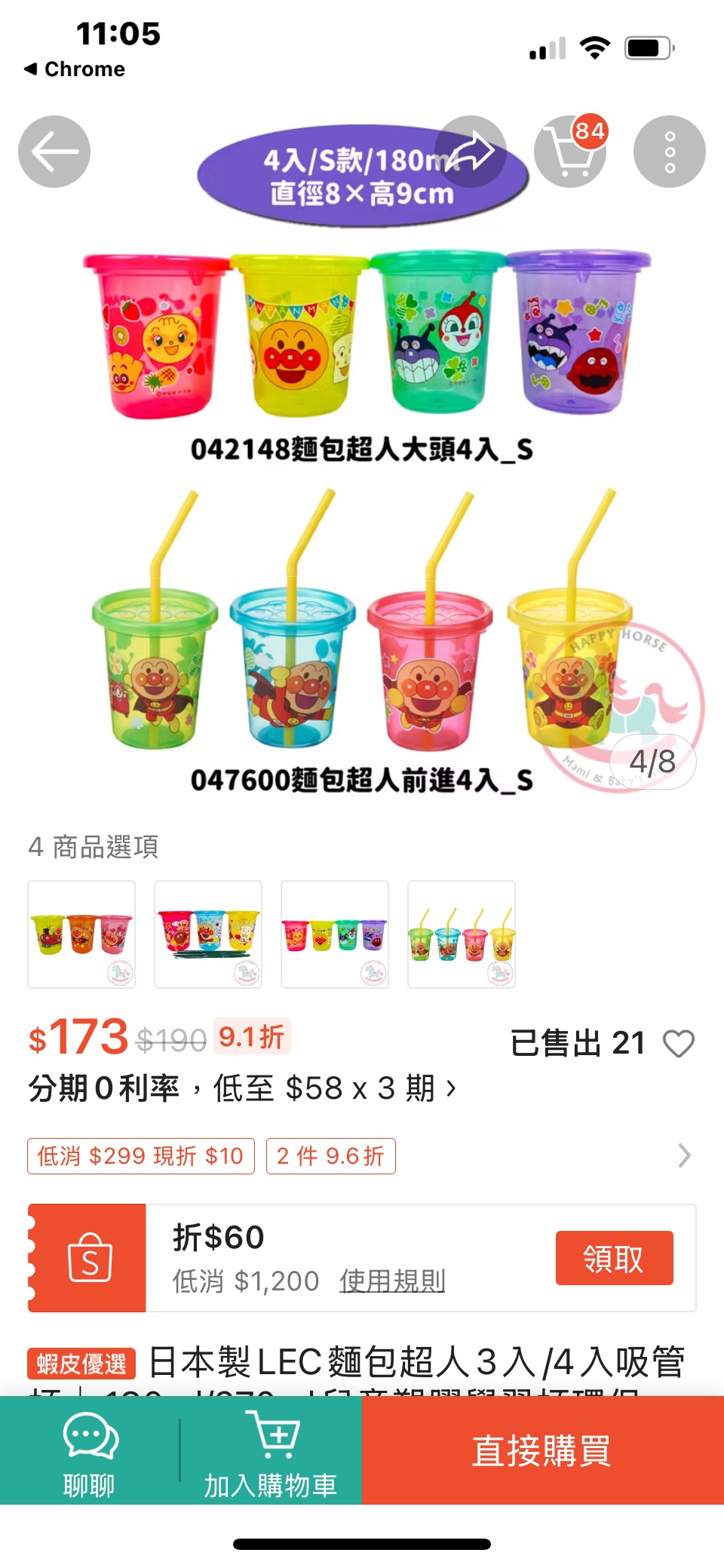Open the main product image full view
724x1568 pixels.
[362, 528]
